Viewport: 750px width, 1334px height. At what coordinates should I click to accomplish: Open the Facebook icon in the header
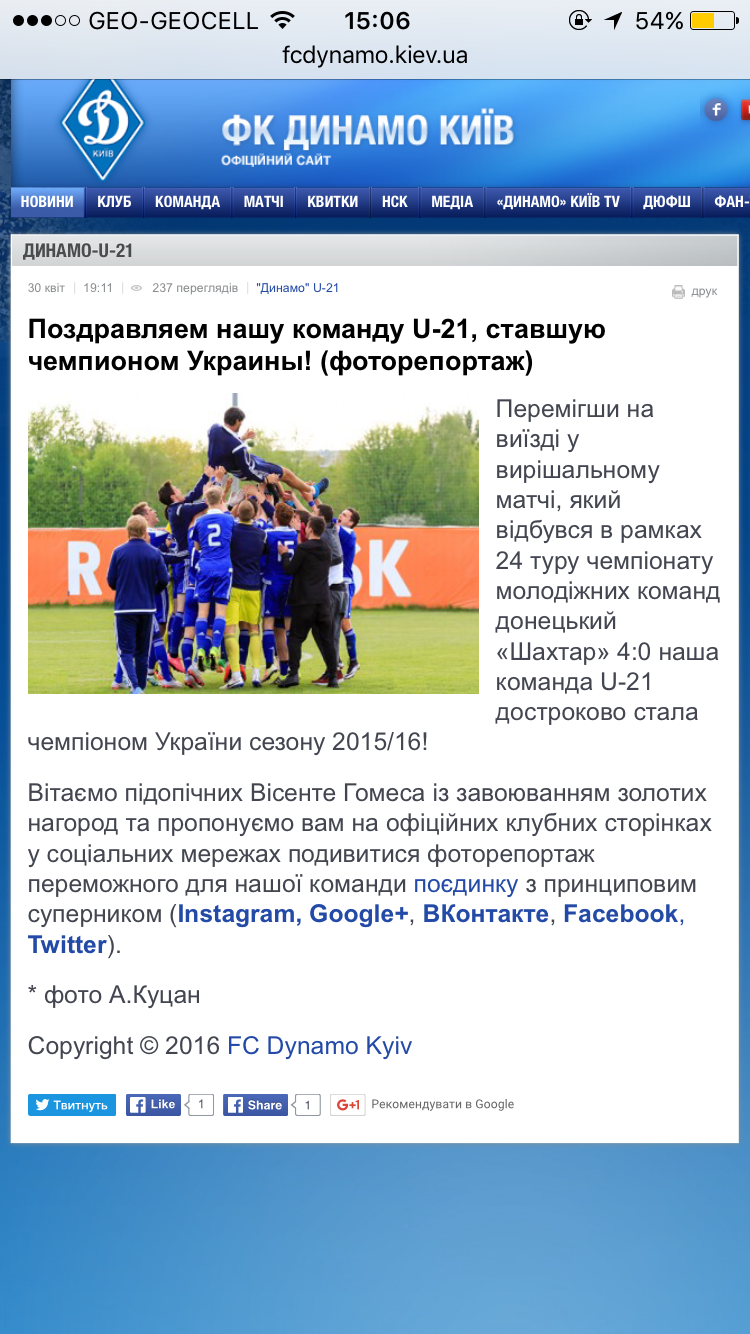coord(716,110)
